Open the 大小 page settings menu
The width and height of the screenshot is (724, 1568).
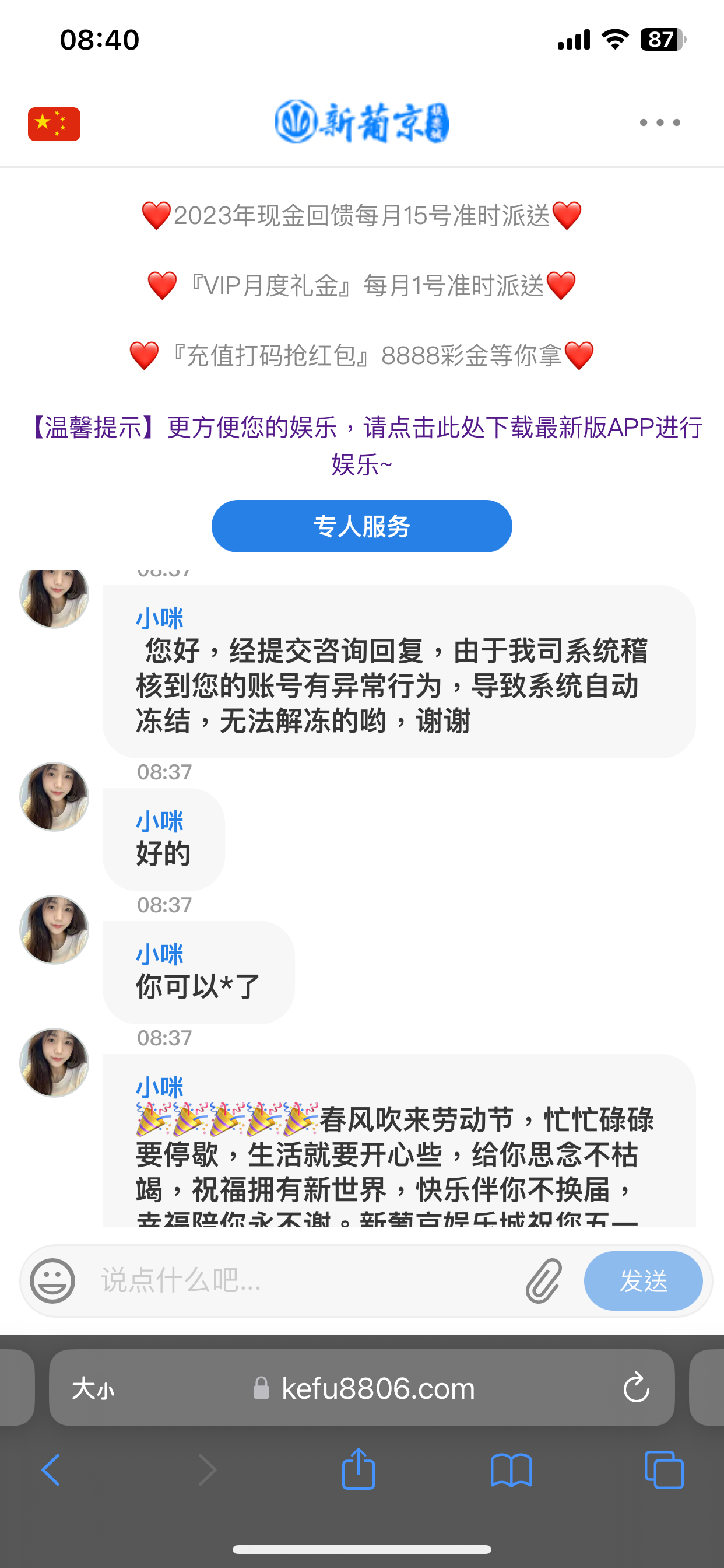click(x=93, y=1388)
